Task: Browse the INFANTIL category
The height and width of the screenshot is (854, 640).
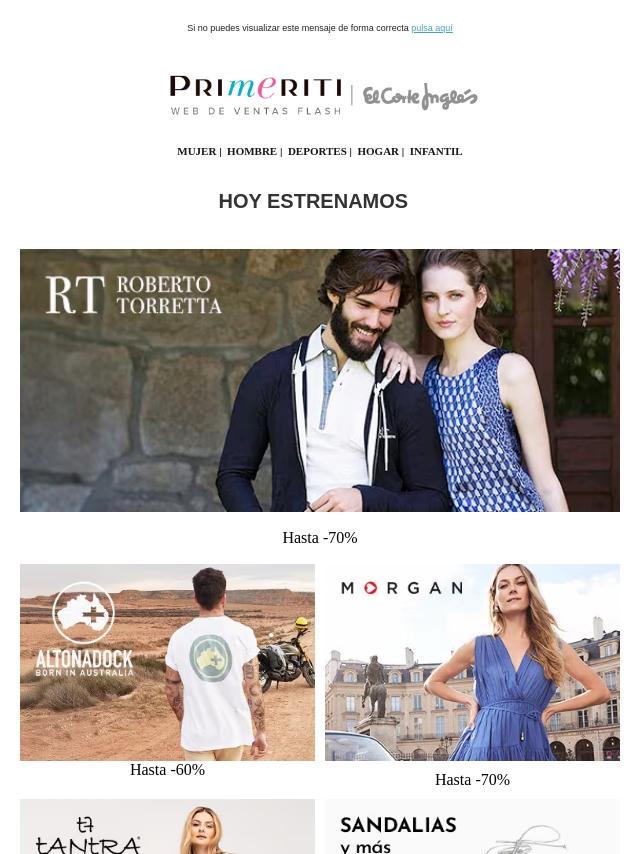Action: pos(435,151)
